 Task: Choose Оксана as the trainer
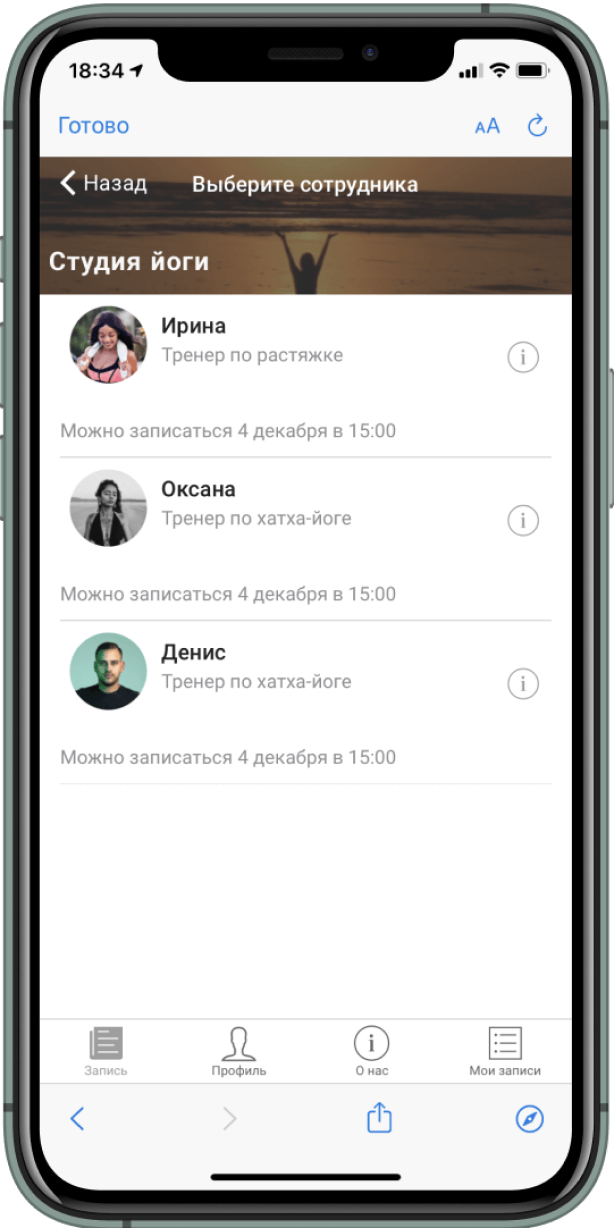[305, 539]
